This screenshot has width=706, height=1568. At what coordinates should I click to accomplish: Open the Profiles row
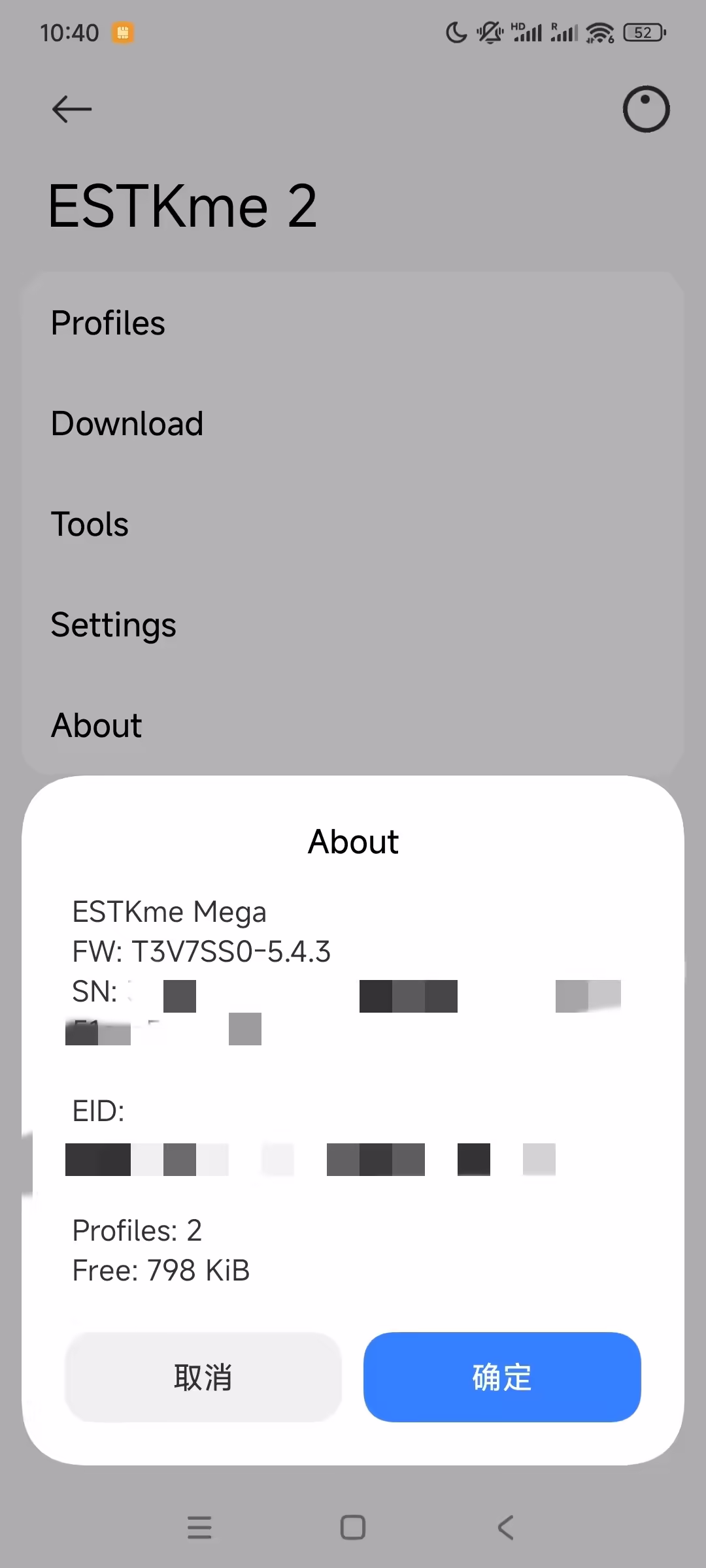(353, 323)
